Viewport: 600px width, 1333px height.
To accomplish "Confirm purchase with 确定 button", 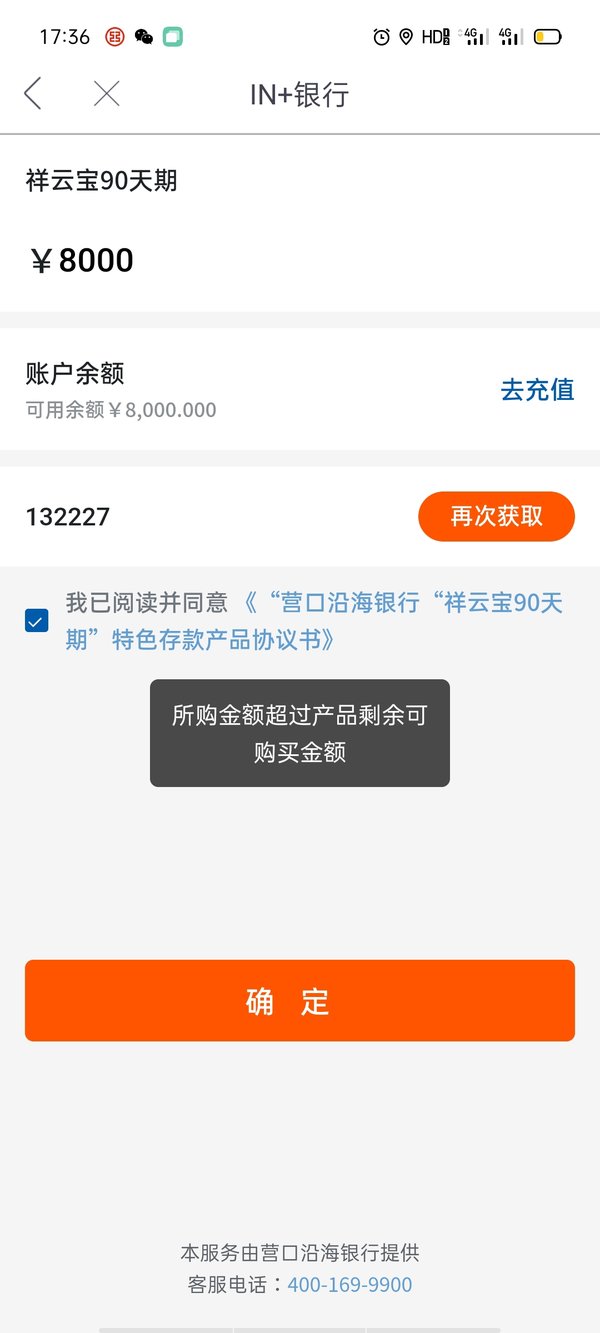I will click(300, 1001).
